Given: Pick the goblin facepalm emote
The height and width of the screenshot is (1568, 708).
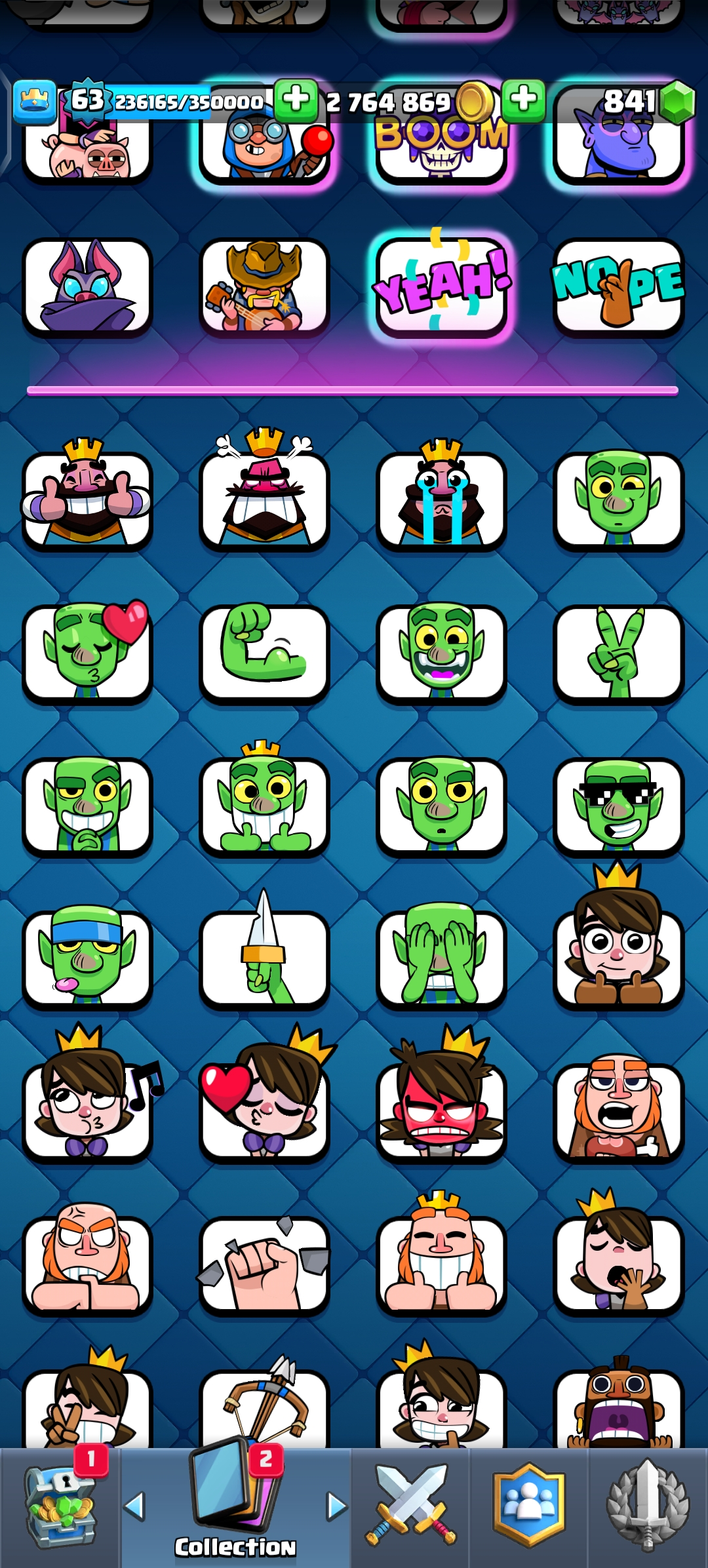Looking at the screenshot, I should (441, 958).
